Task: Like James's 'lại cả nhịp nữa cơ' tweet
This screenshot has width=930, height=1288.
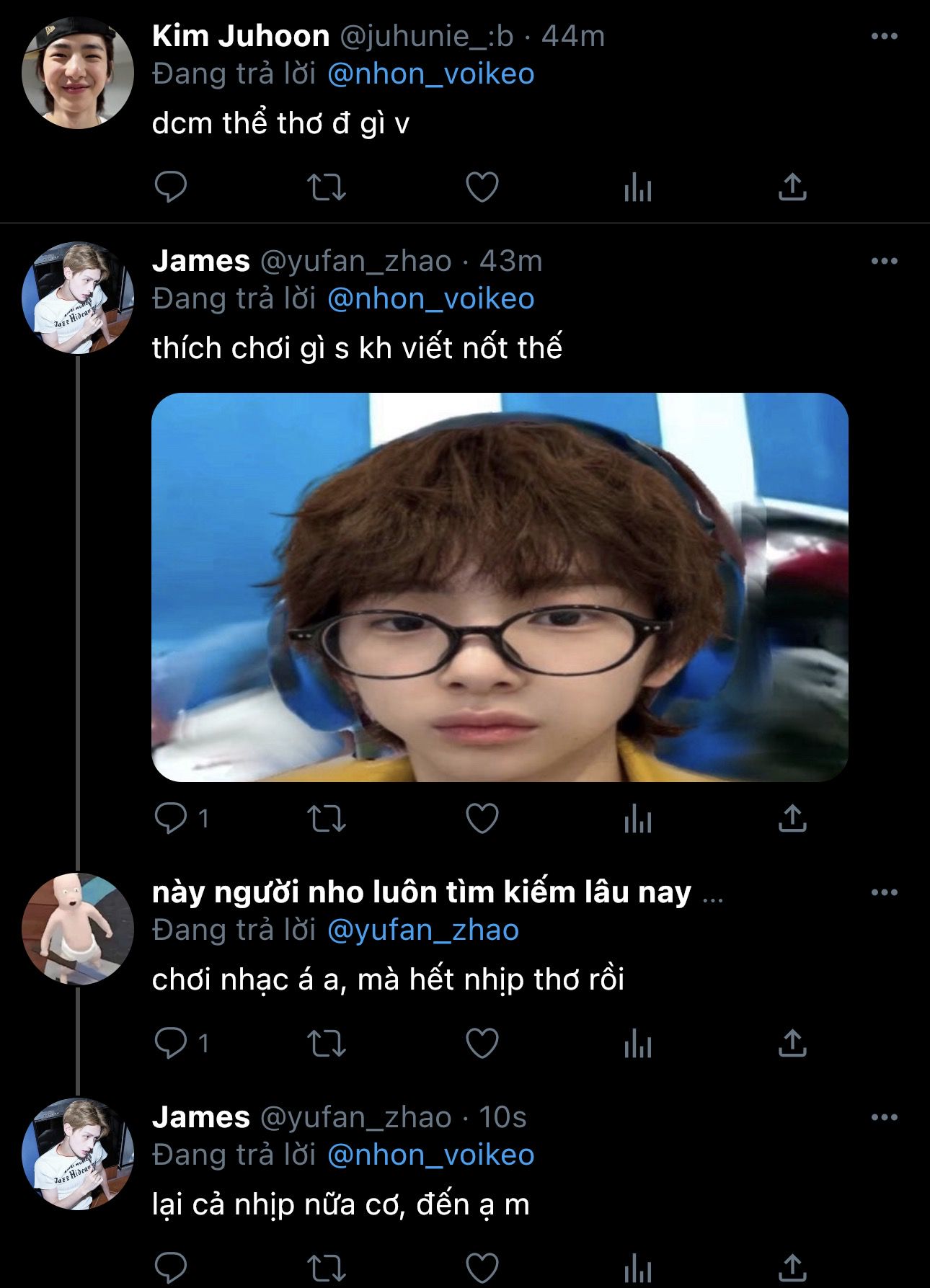Action: (482, 1267)
